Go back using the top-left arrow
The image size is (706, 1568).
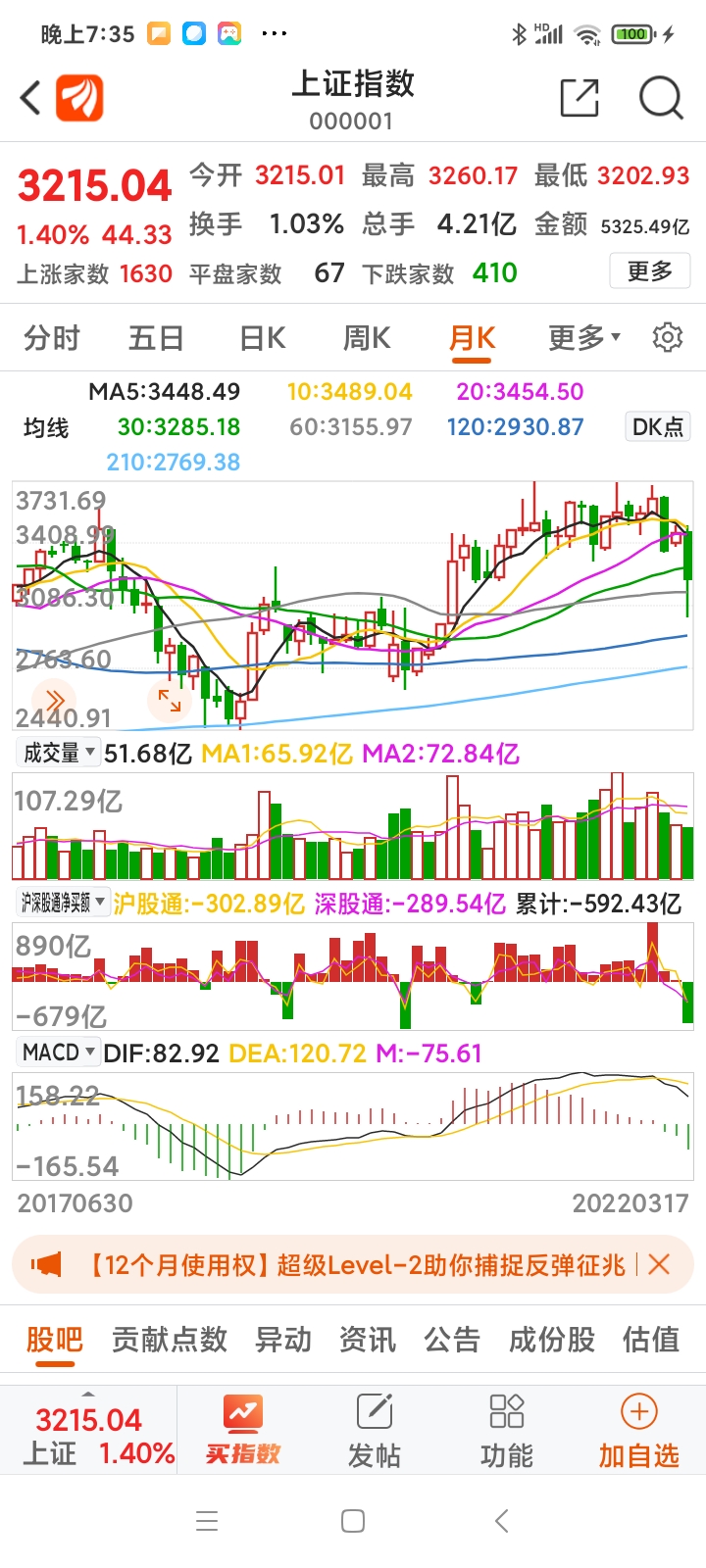(30, 98)
